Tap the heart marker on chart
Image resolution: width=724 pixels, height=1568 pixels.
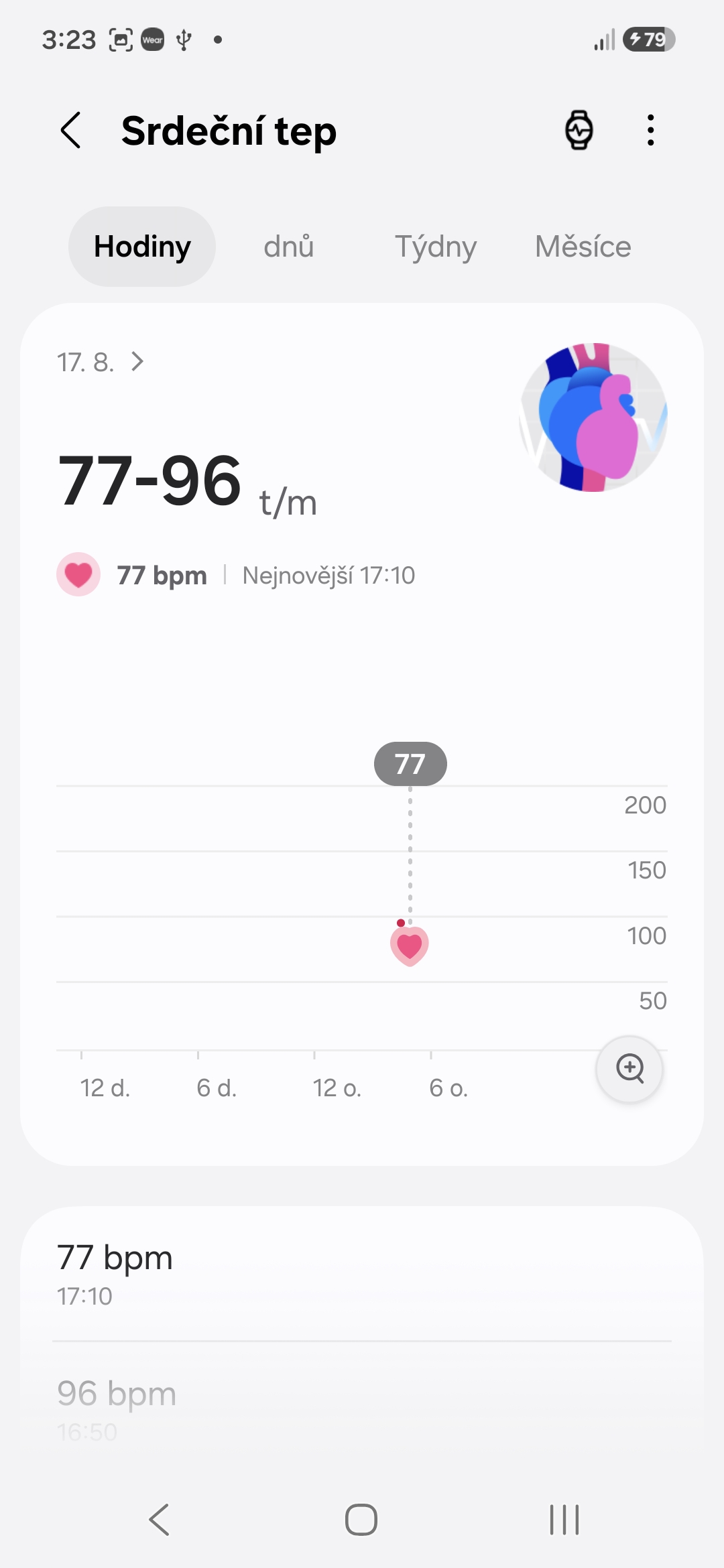(x=410, y=946)
